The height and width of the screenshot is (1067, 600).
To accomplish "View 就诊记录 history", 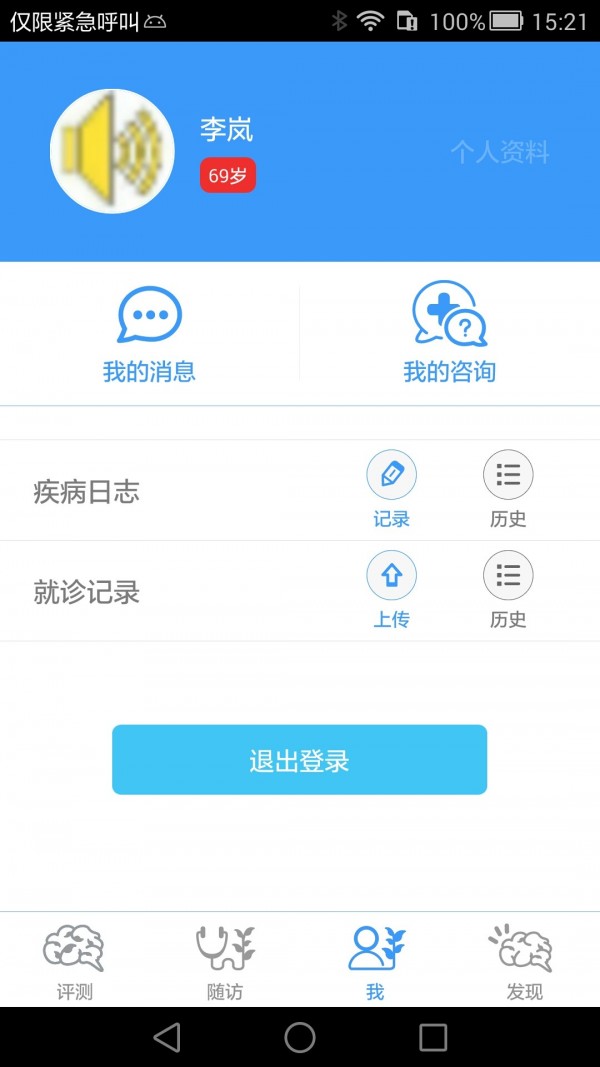I will click(x=508, y=590).
